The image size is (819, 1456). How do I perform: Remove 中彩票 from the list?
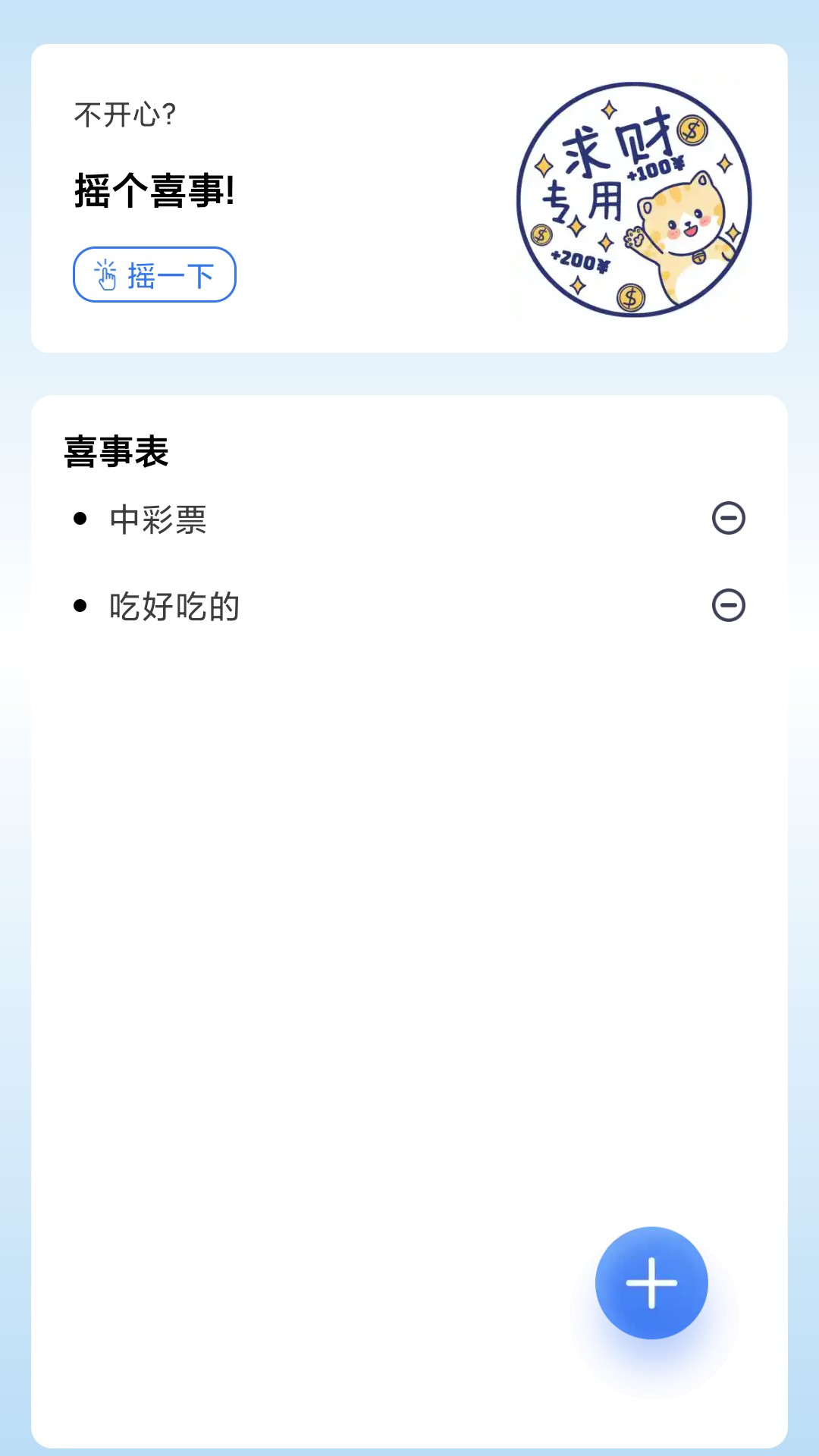[728, 519]
